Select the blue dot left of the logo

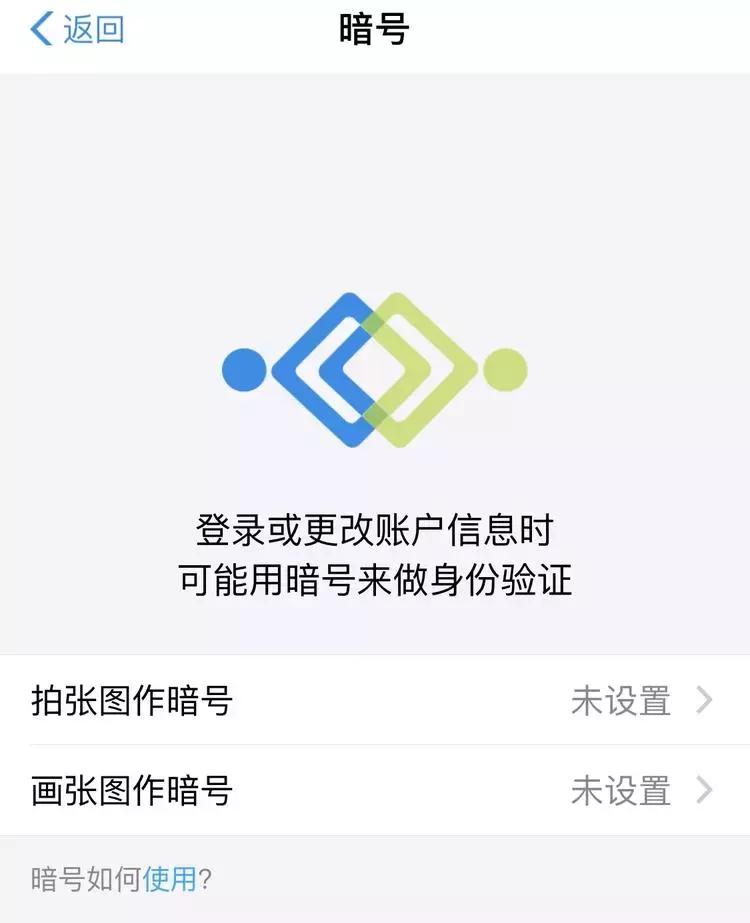tap(243, 370)
